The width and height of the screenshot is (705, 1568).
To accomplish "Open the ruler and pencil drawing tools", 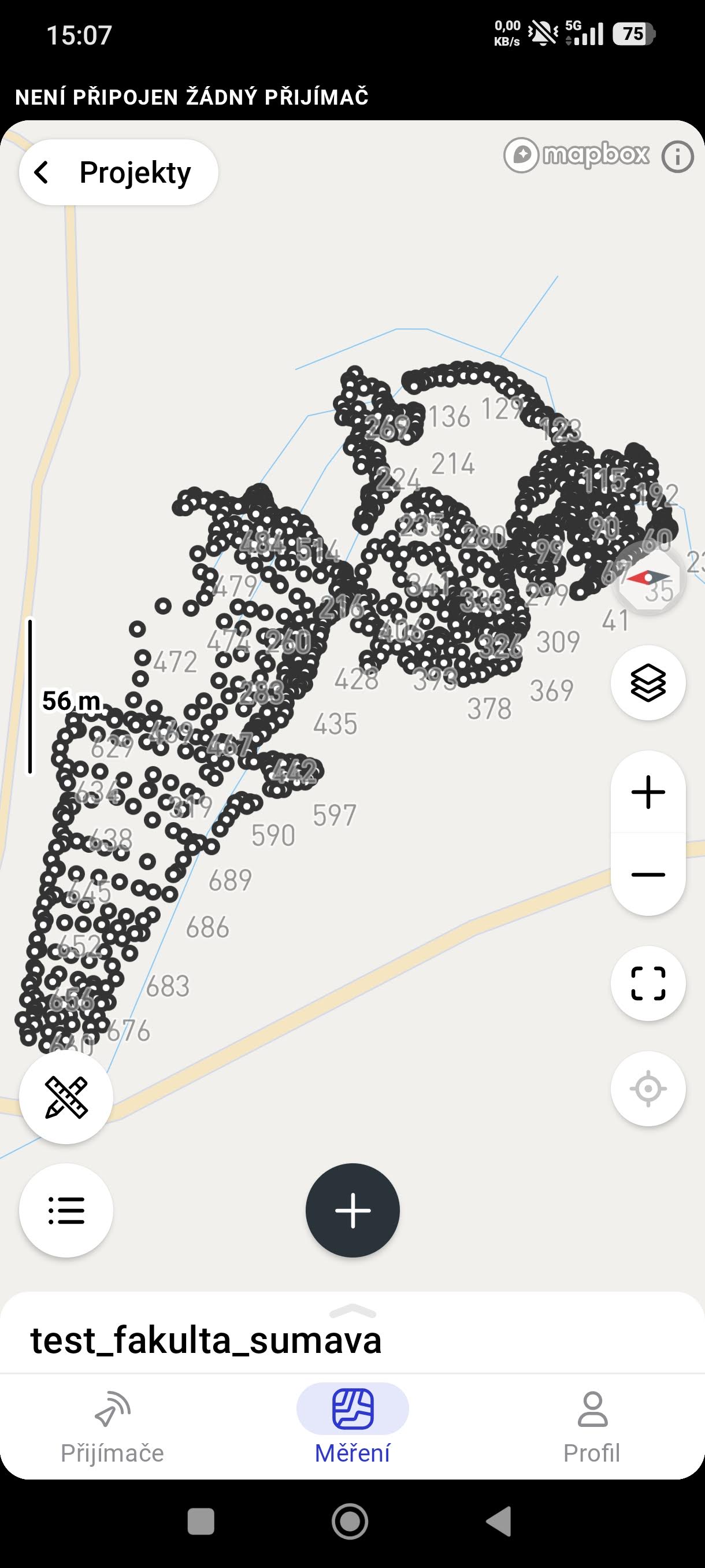I will 66,1097.
